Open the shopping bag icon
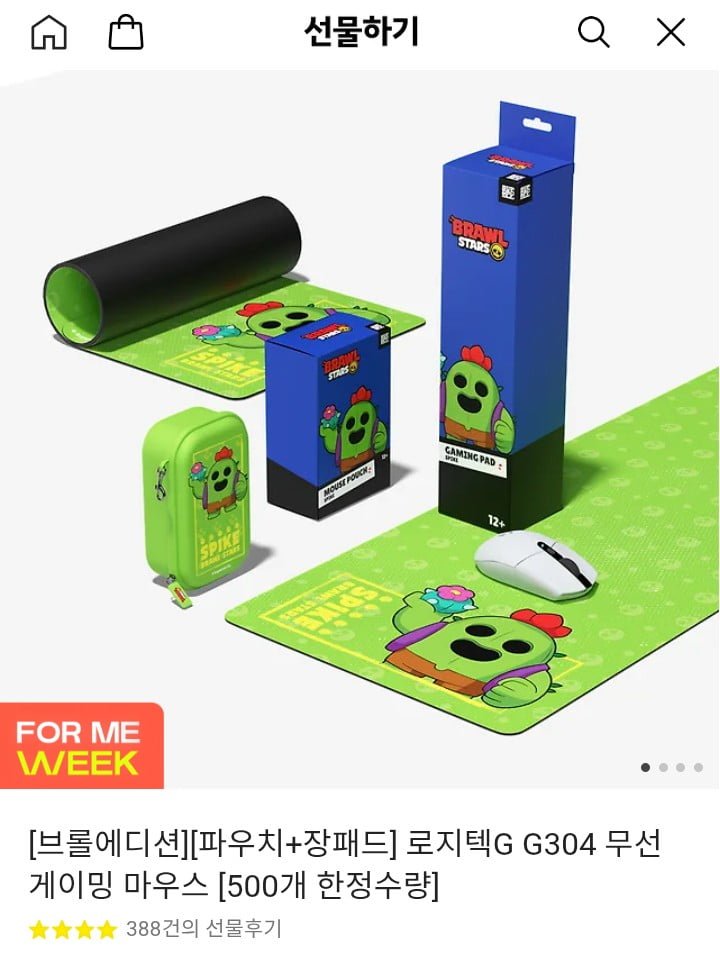This screenshot has height=974, width=720. pos(126,32)
